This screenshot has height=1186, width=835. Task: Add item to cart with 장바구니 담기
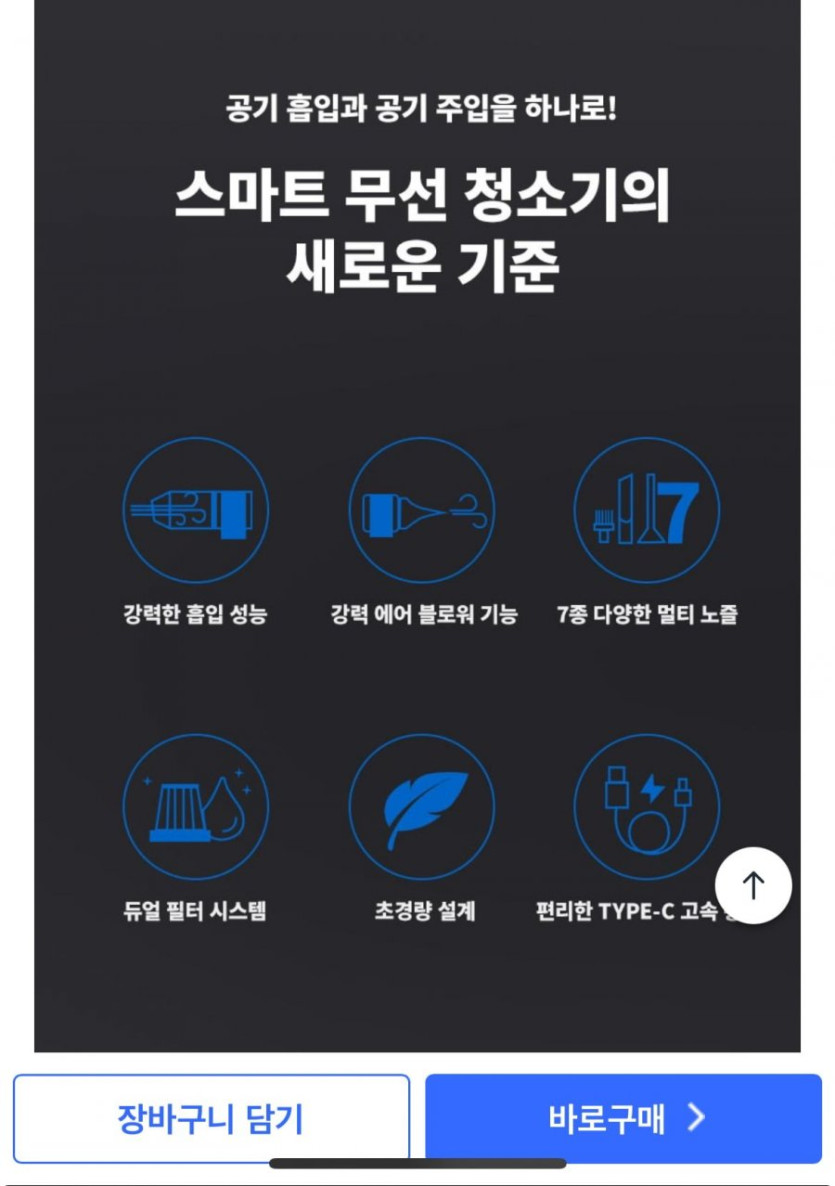point(211,1118)
